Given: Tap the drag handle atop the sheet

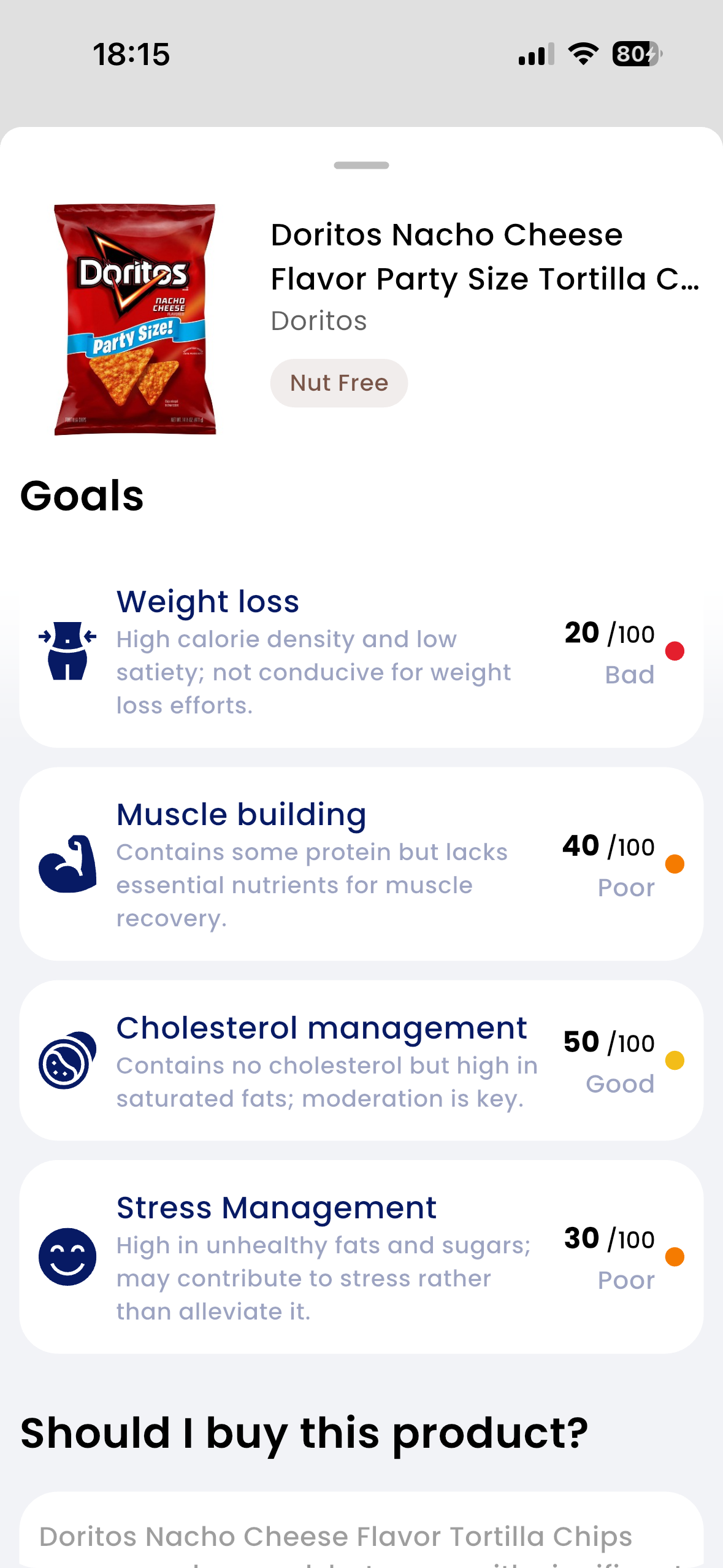Looking at the screenshot, I should pyautogui.click(x=361, y=165).
